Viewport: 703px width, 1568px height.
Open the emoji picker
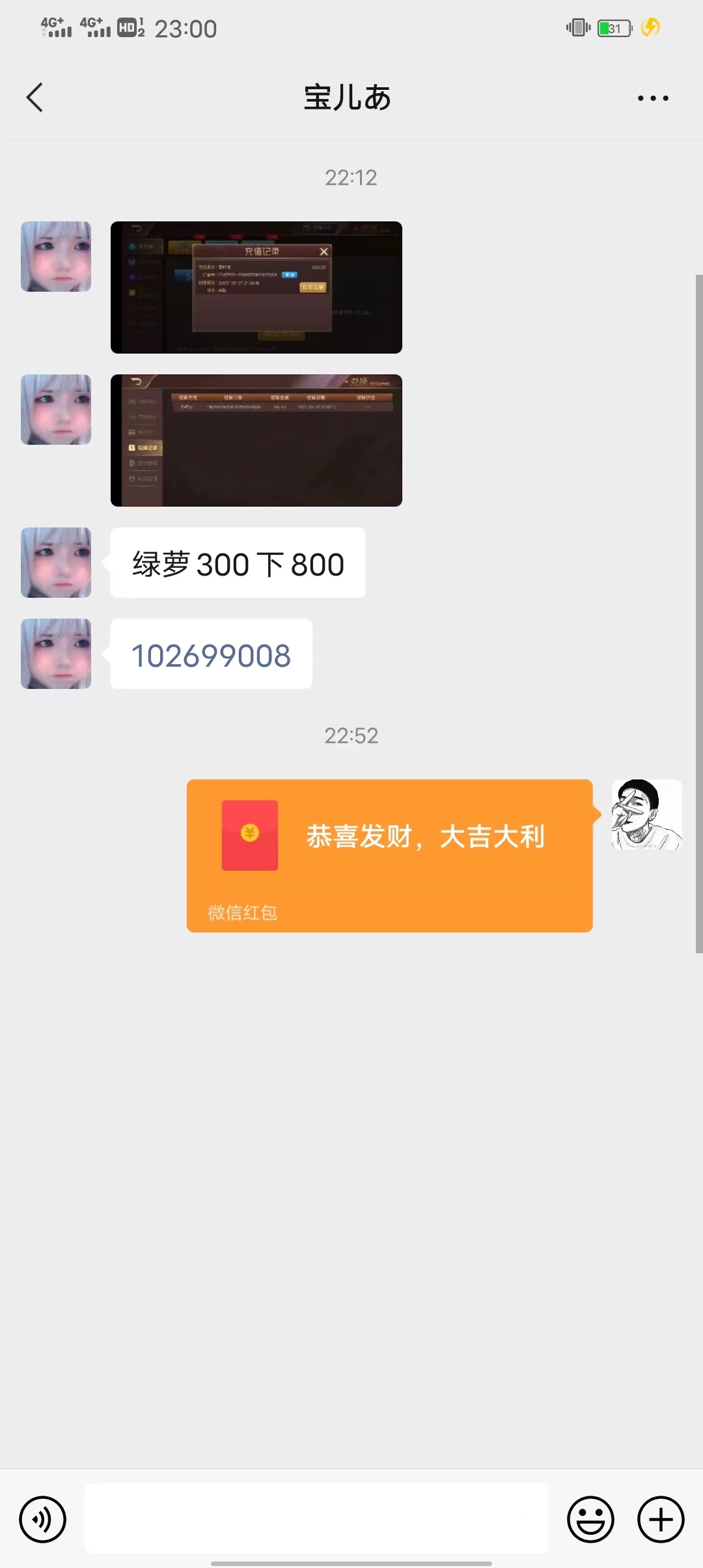[590, 1519]
